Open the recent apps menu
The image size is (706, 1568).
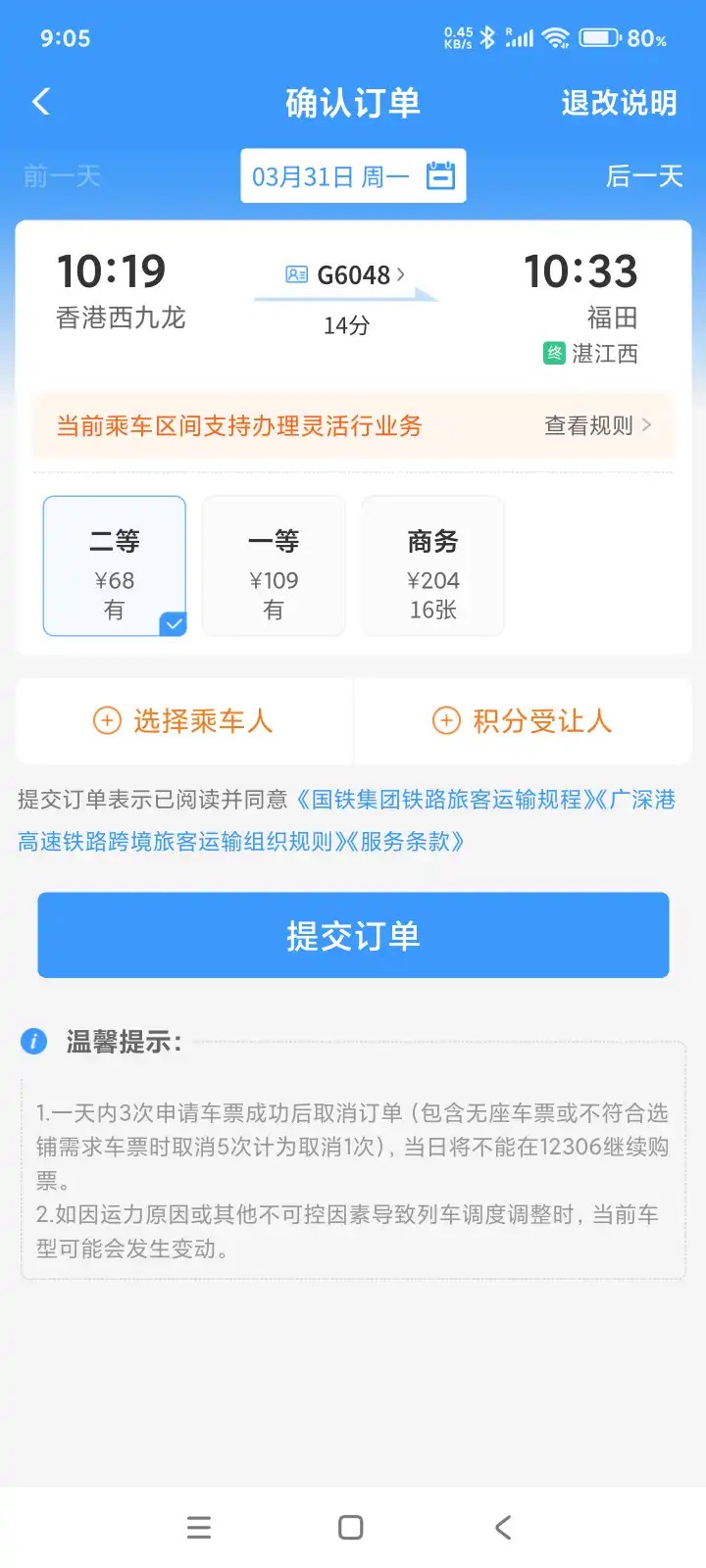pos(199,1527)
